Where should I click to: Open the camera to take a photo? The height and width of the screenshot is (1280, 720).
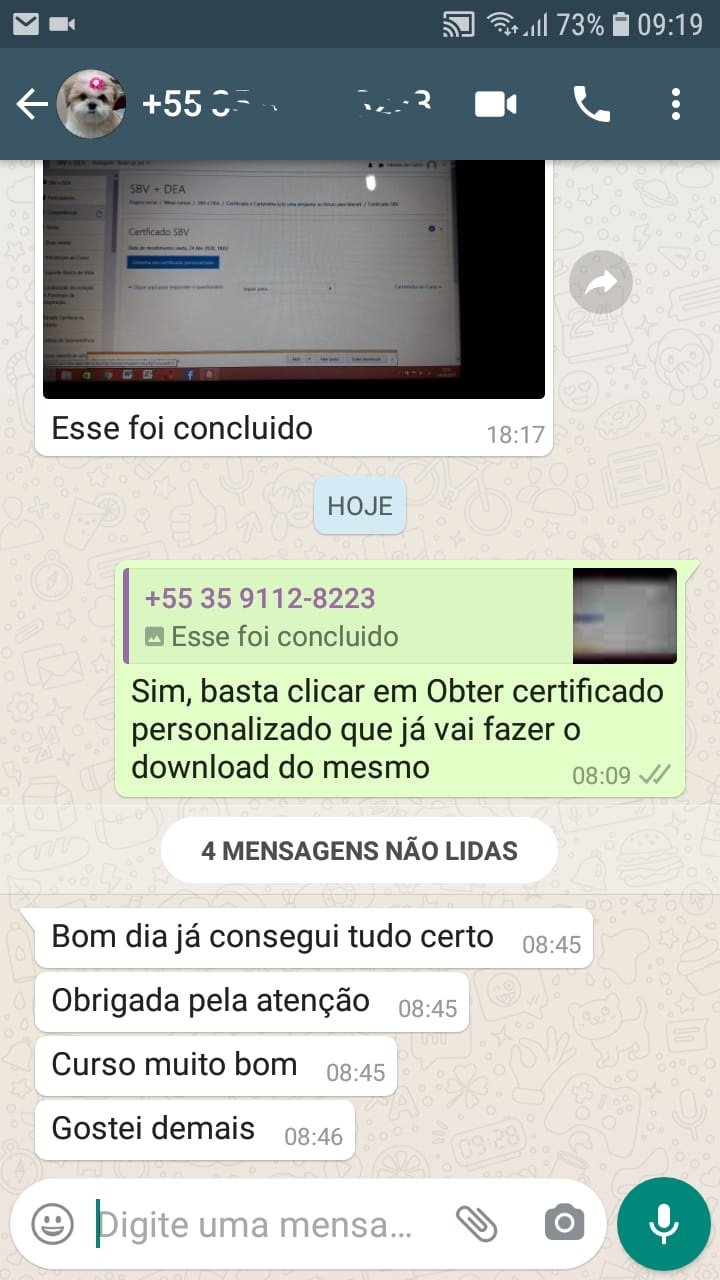[x=564, y=1223]
